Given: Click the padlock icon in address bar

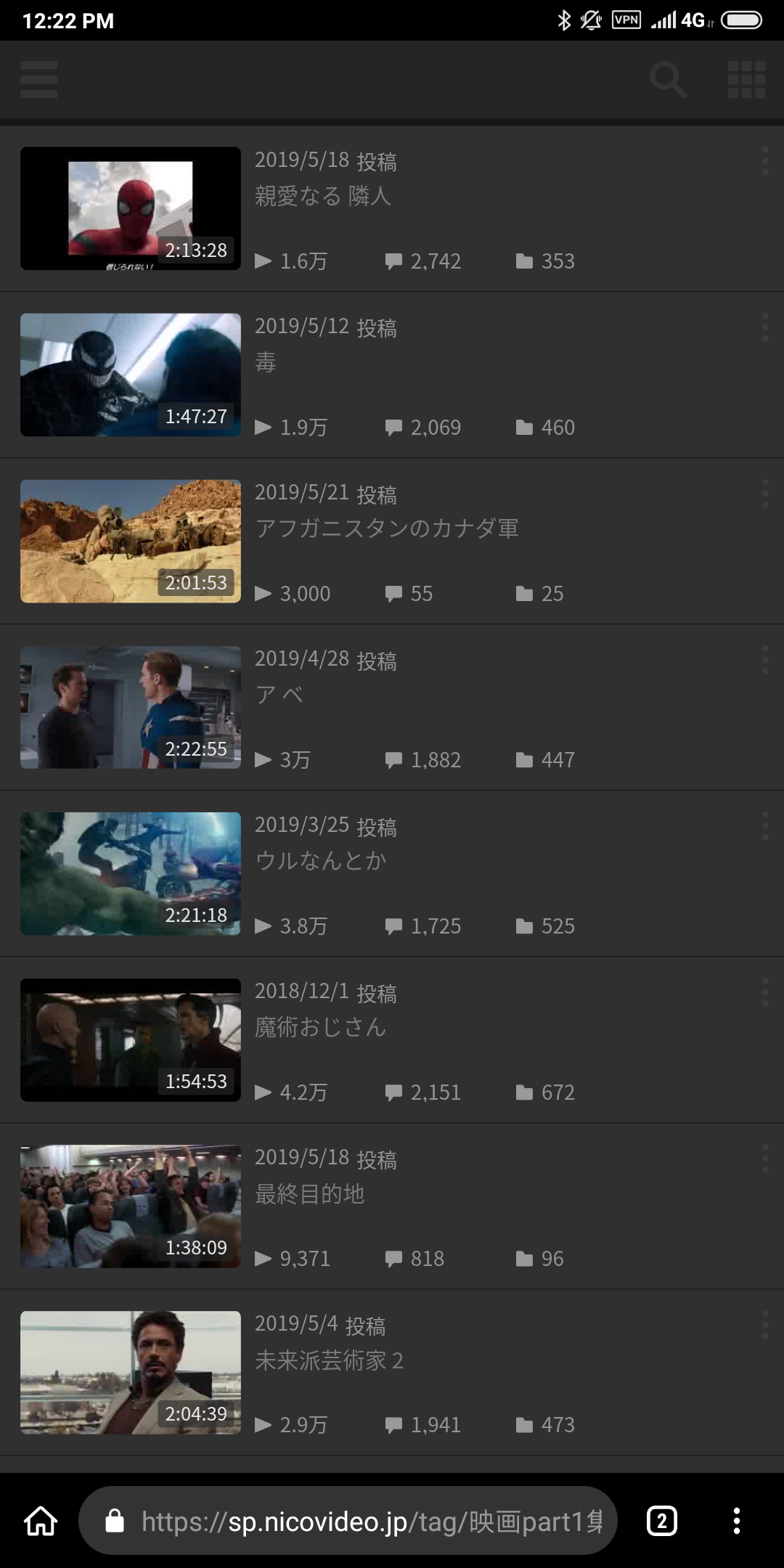Looking at the screenshot, I should pyautogui.click(x=115, y=1521).
